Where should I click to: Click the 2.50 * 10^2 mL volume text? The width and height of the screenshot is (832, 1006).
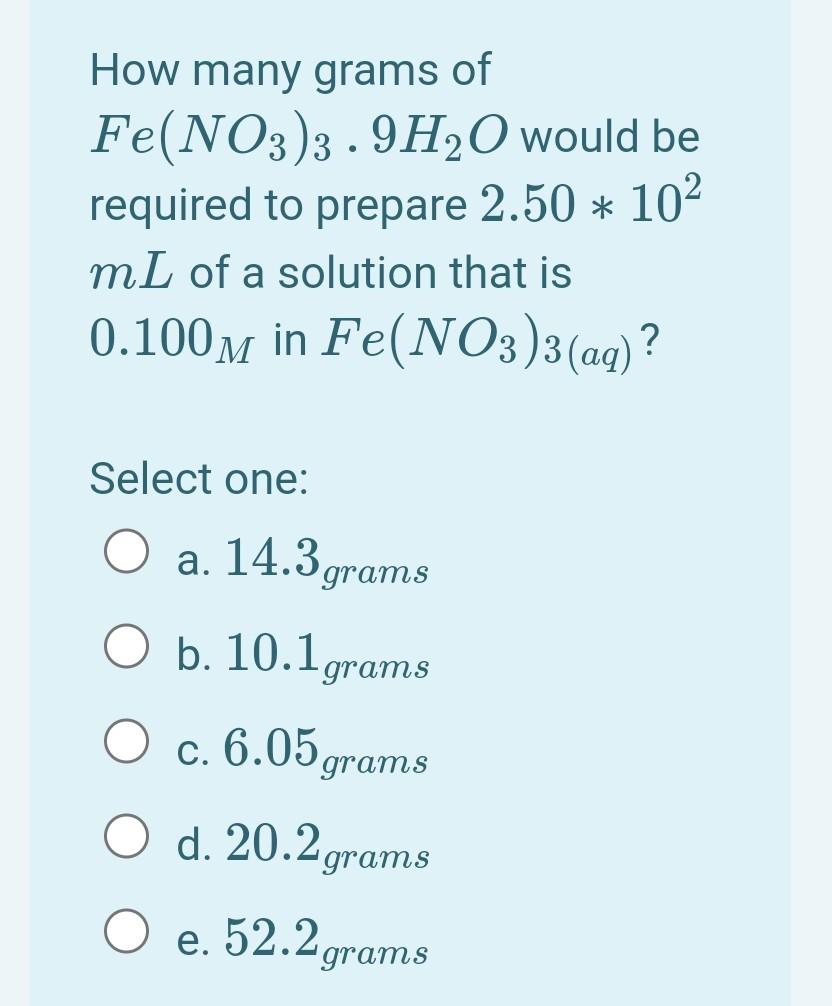click(x=590, y=203)
